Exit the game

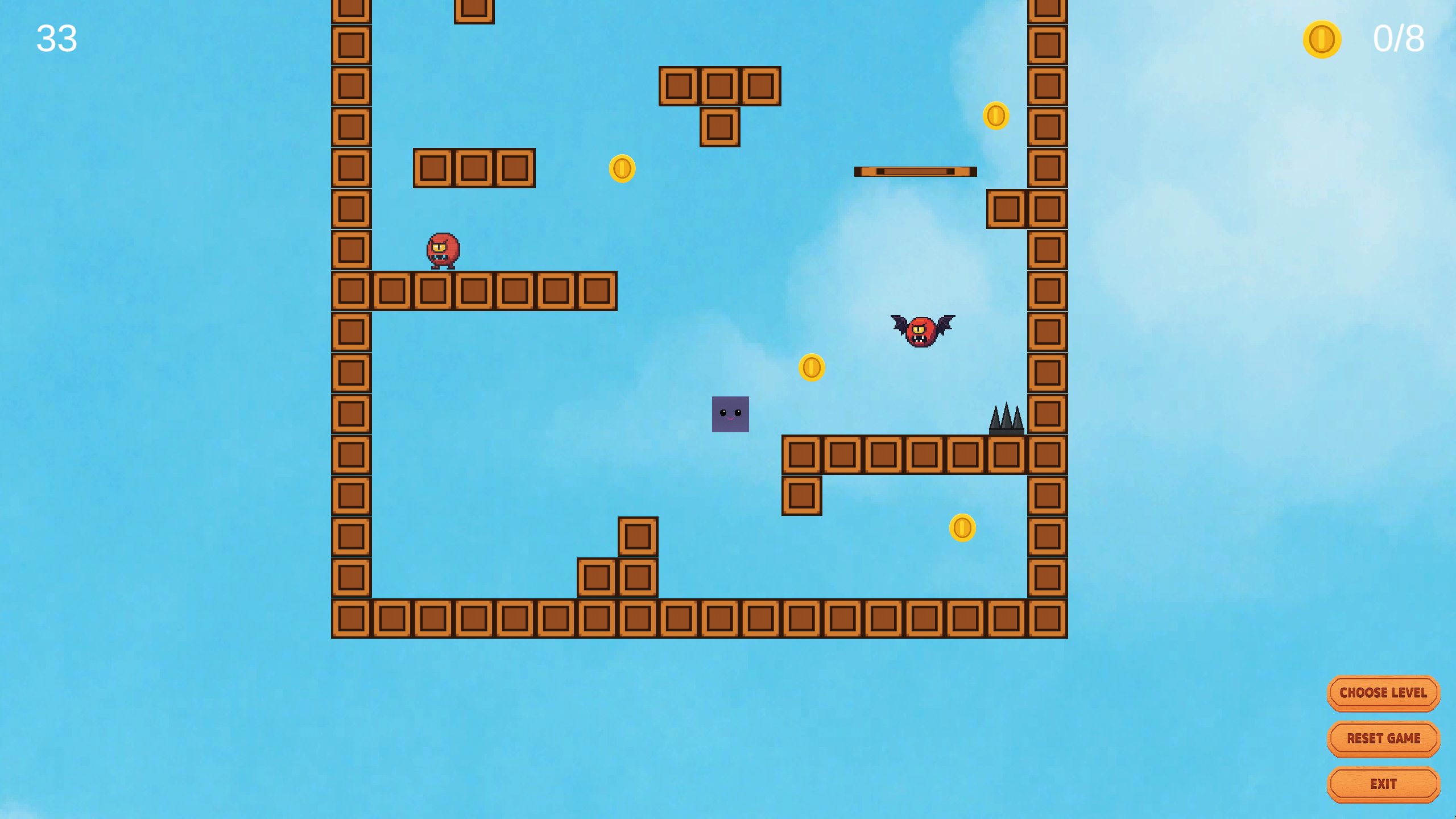[x=1383, y=784]
